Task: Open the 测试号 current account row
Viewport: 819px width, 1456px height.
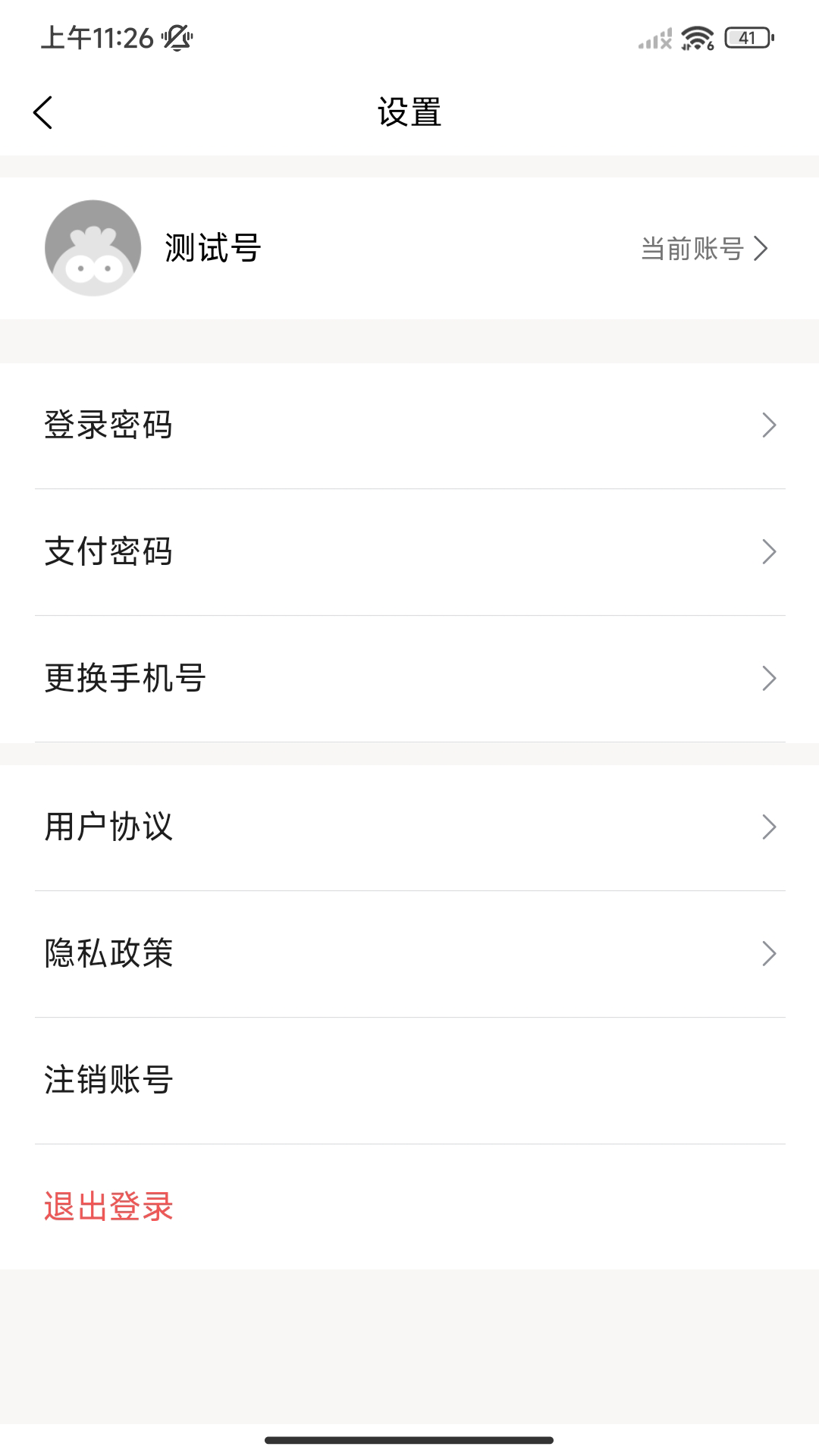Action: (409, 248)
